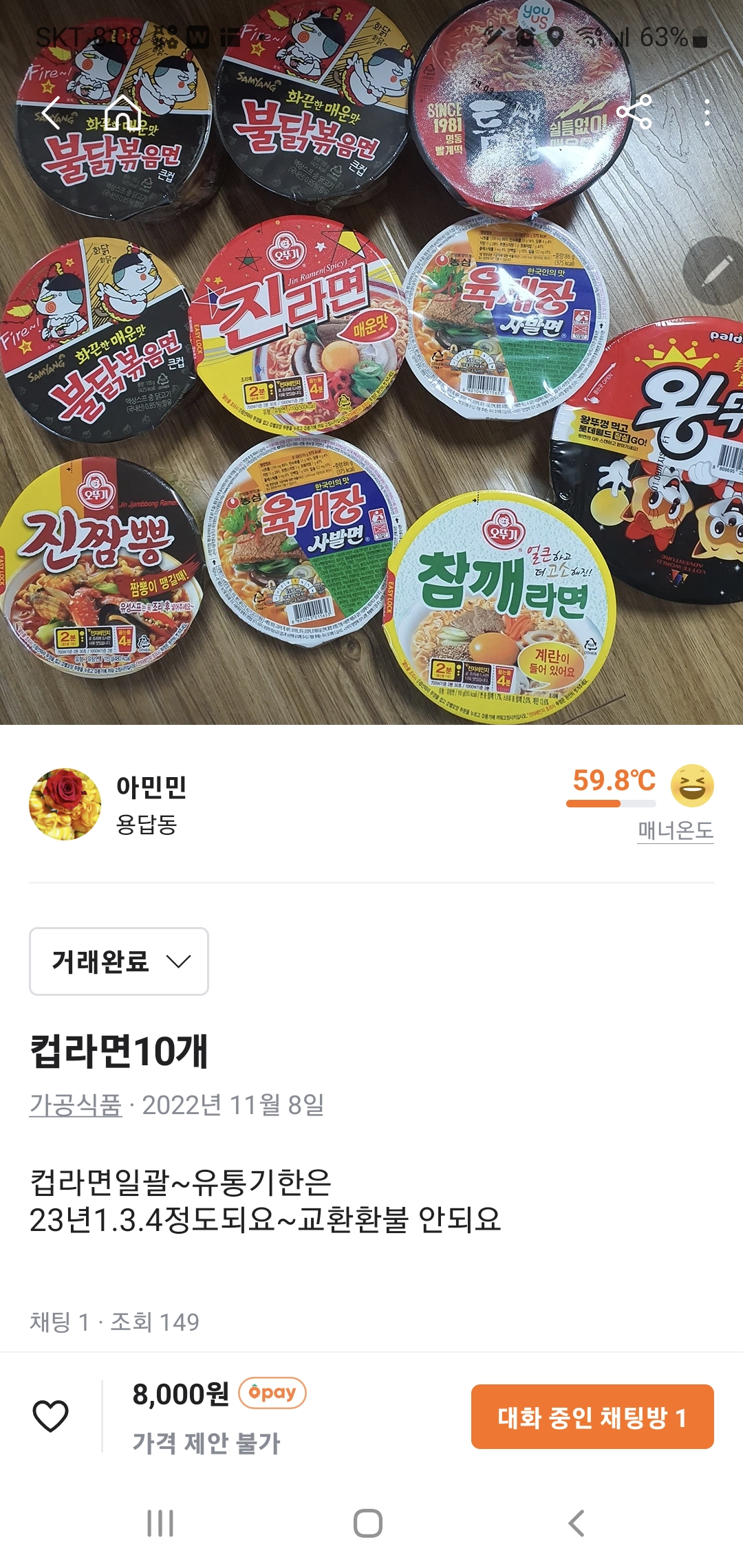Share this cup ramen listing
Screen dimensions: 743x1568
[634, 112]
